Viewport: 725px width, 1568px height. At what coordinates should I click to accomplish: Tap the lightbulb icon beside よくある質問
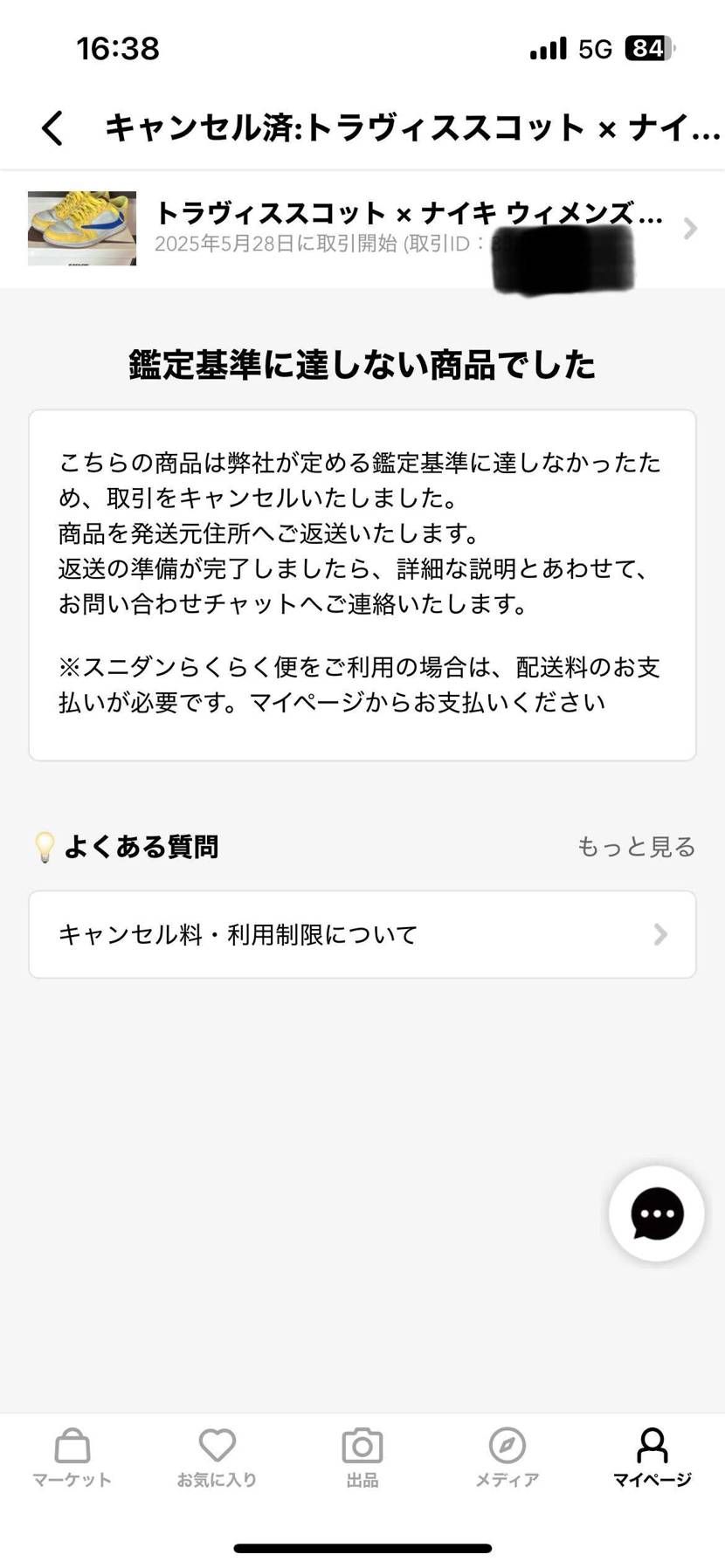(45, 845)
